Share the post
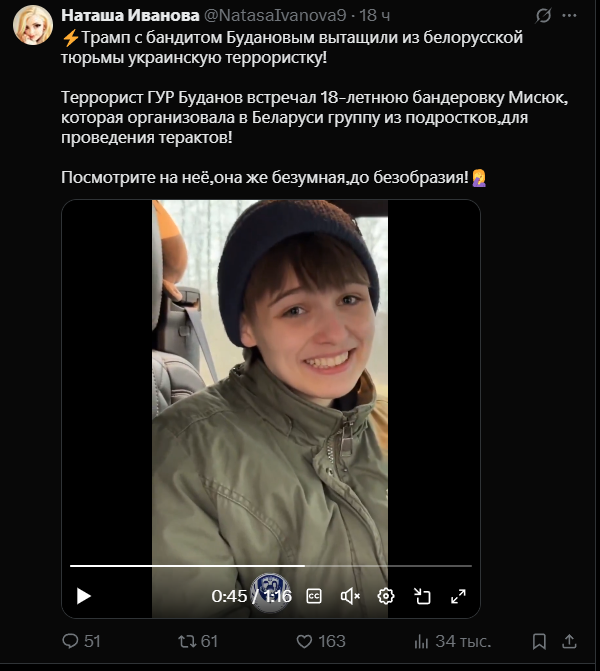This screenshot has height=671, width=600. (x=573, y=641)
